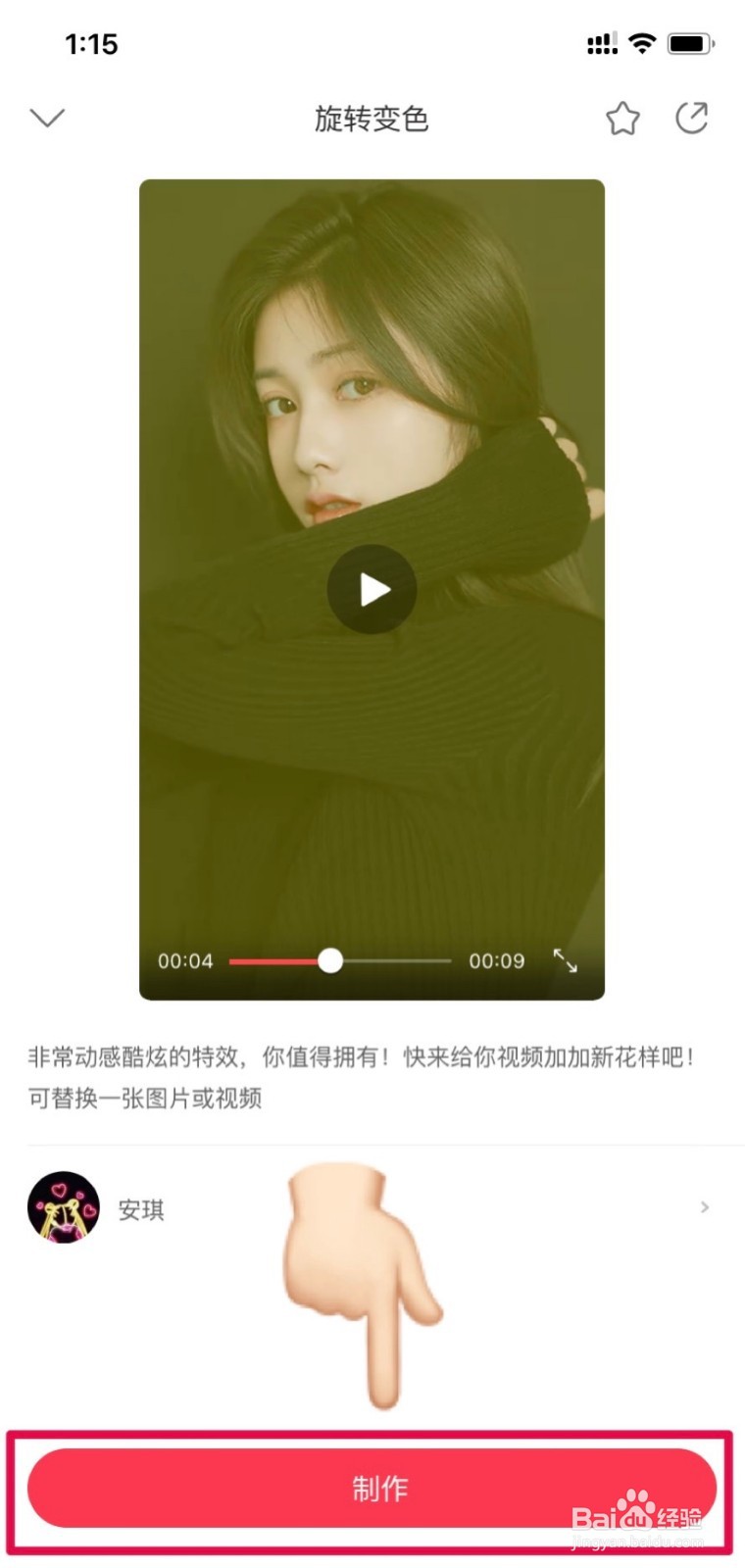The height and width of the screenshot is (1568, 745).
Task: Tap the star icon to favorite this template
Action: point(624,119)
